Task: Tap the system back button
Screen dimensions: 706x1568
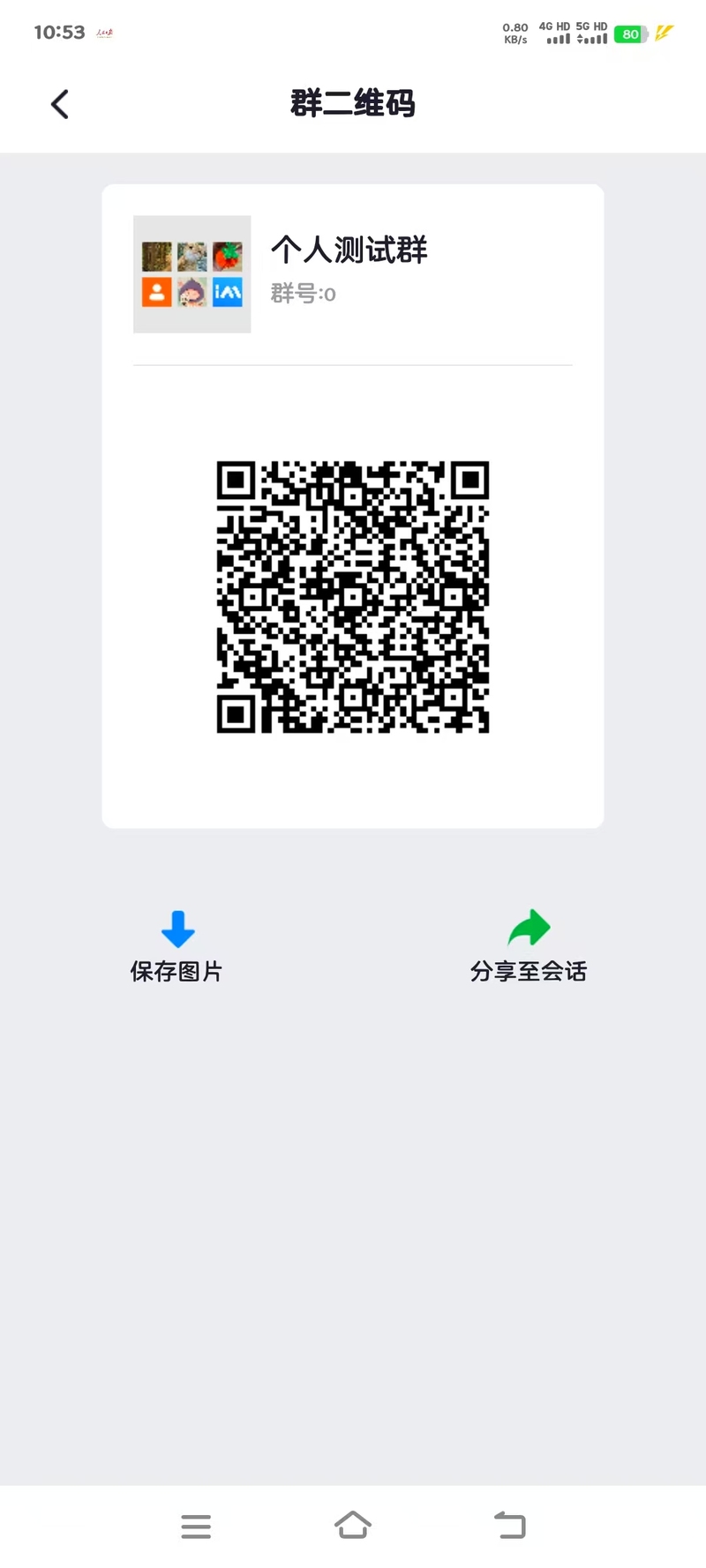Action: [510, 1525]
